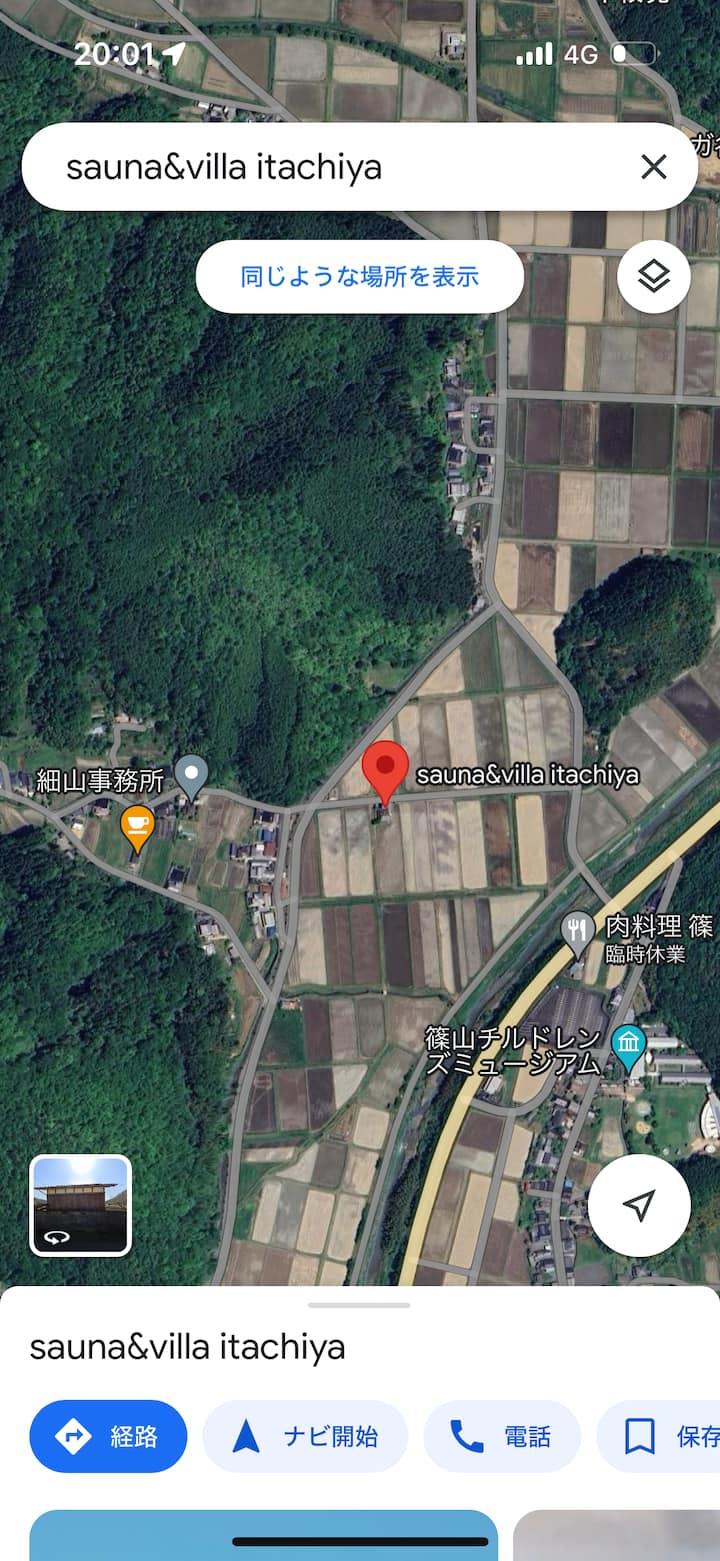Tap 同じような場所を表示 chip
720x1561 pixels.
[x=359, y=277]
